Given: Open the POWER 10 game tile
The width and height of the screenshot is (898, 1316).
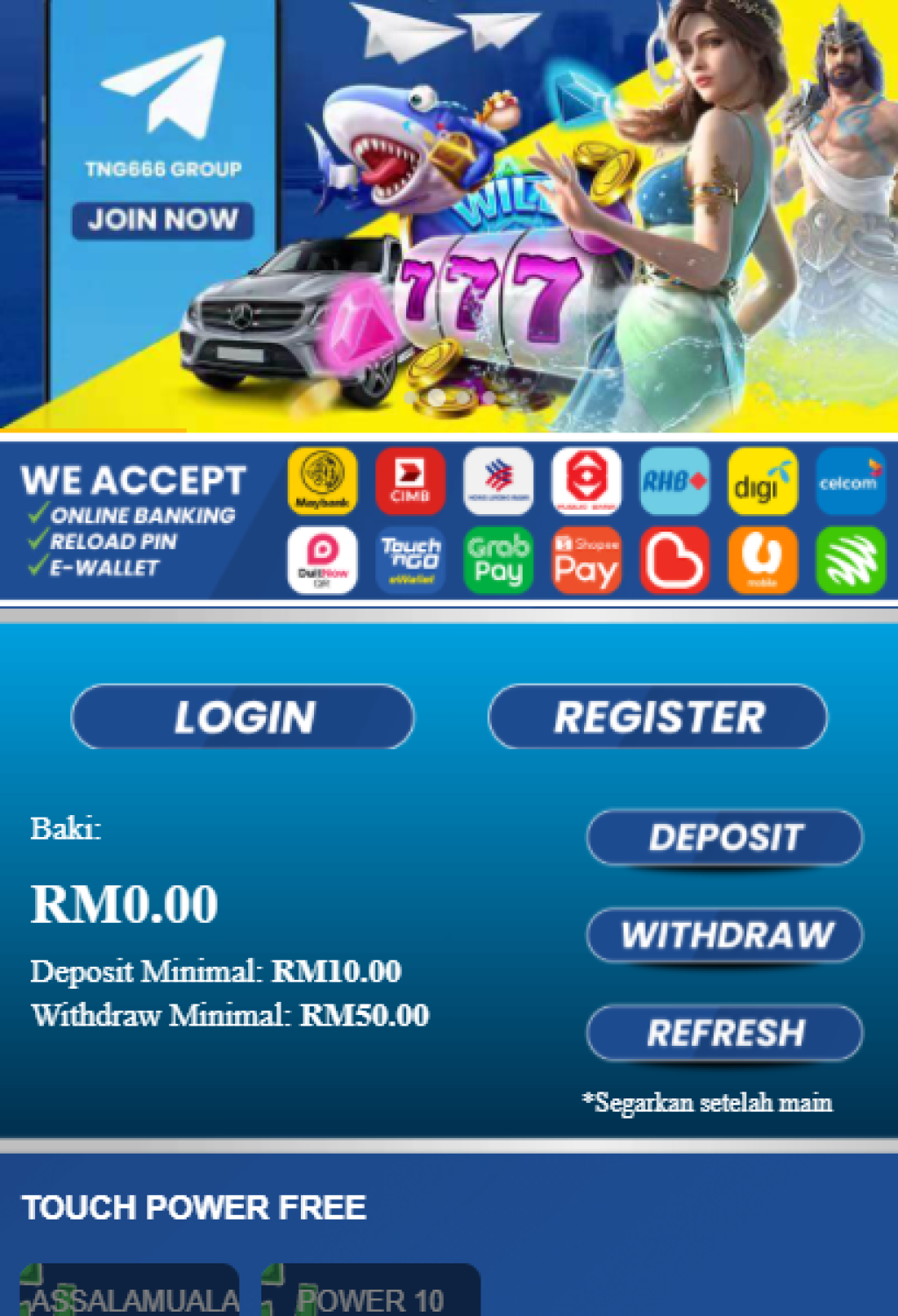Looking at the screenshot, I should click(x=370, y=1291).
